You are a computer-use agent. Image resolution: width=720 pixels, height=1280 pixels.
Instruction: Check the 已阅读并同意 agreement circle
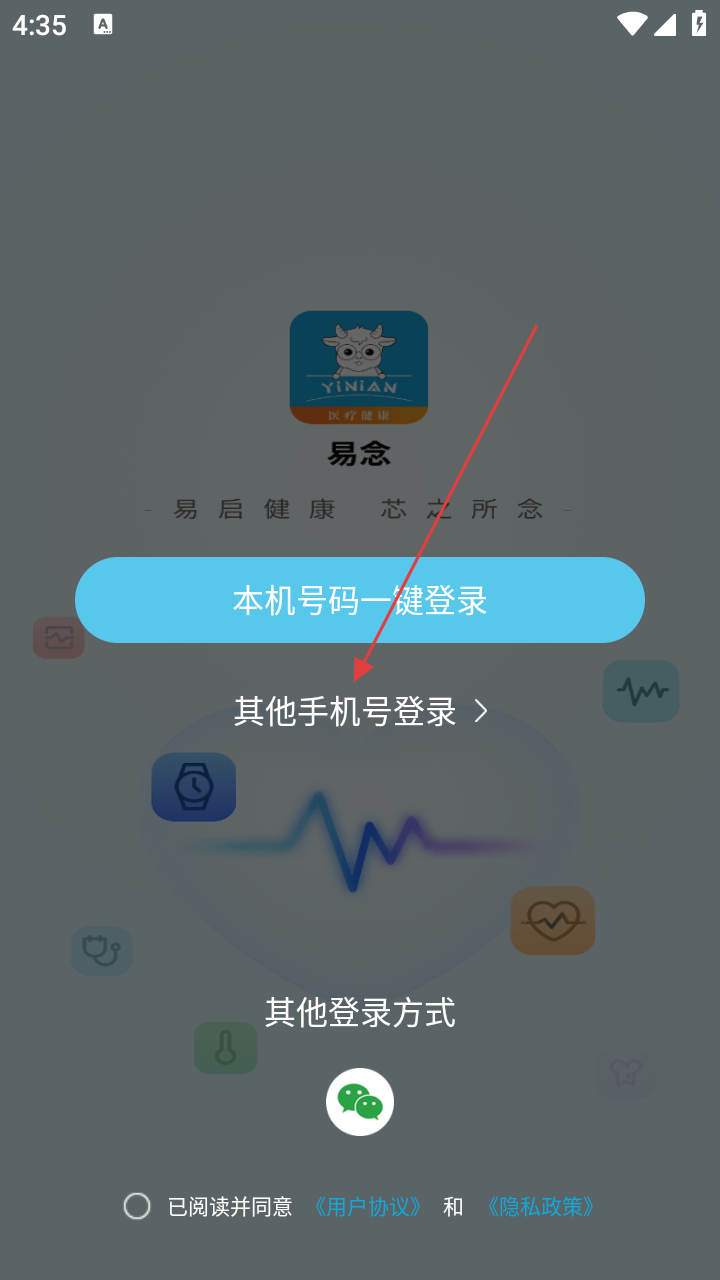[x=137, y=1206]
